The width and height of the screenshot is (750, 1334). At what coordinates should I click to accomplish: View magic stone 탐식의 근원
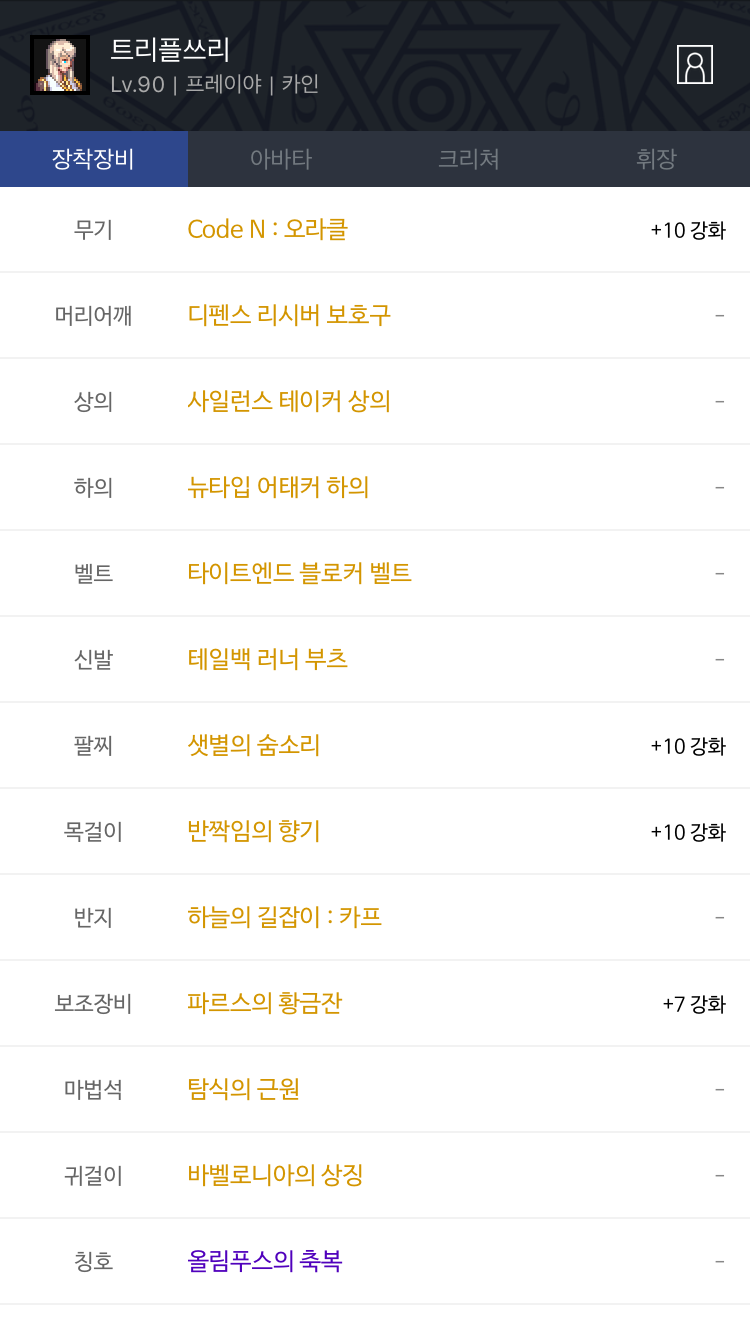244,1089
